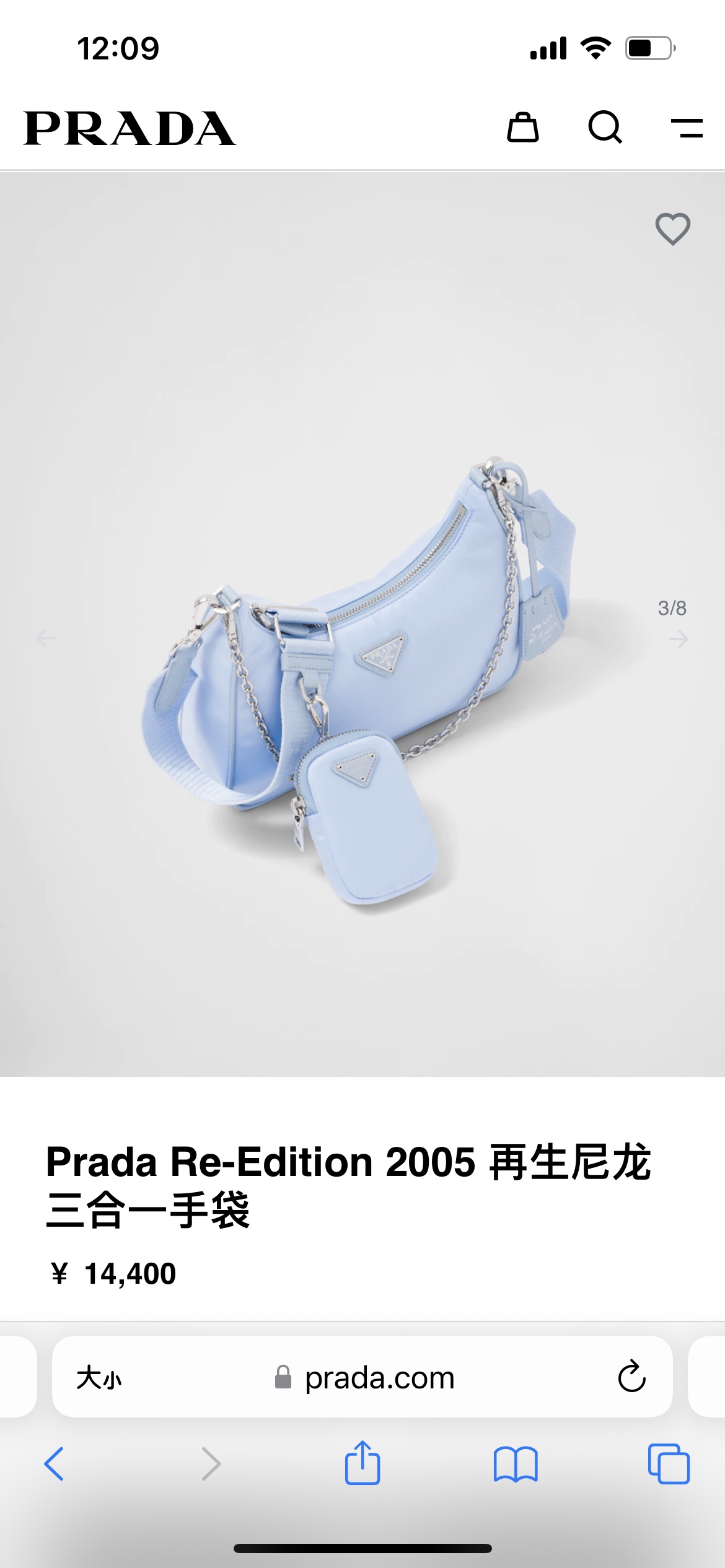Show the next product image
Screen dimensions: 725x1568
(x=679, y=638)
